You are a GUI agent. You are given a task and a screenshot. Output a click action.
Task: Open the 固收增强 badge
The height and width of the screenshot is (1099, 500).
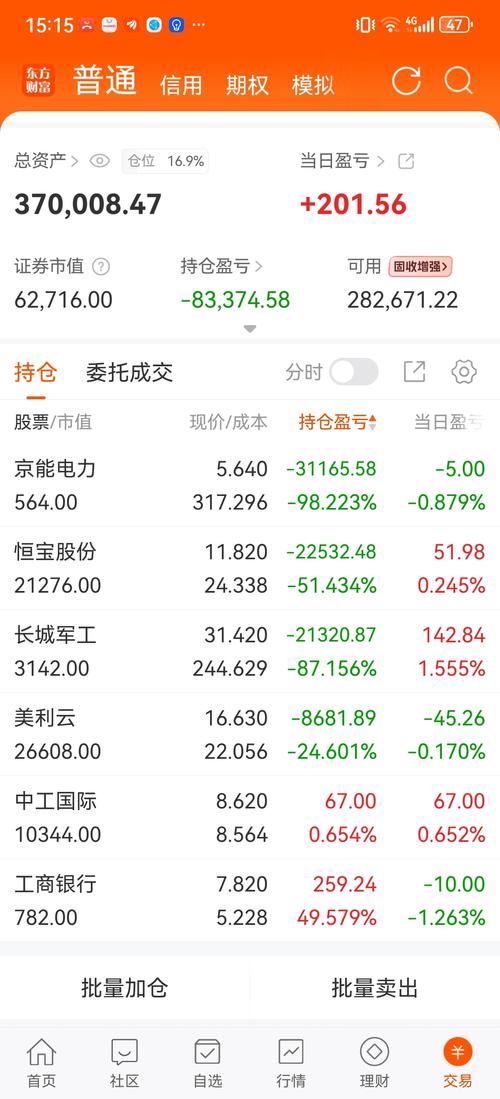click(421, 266)
